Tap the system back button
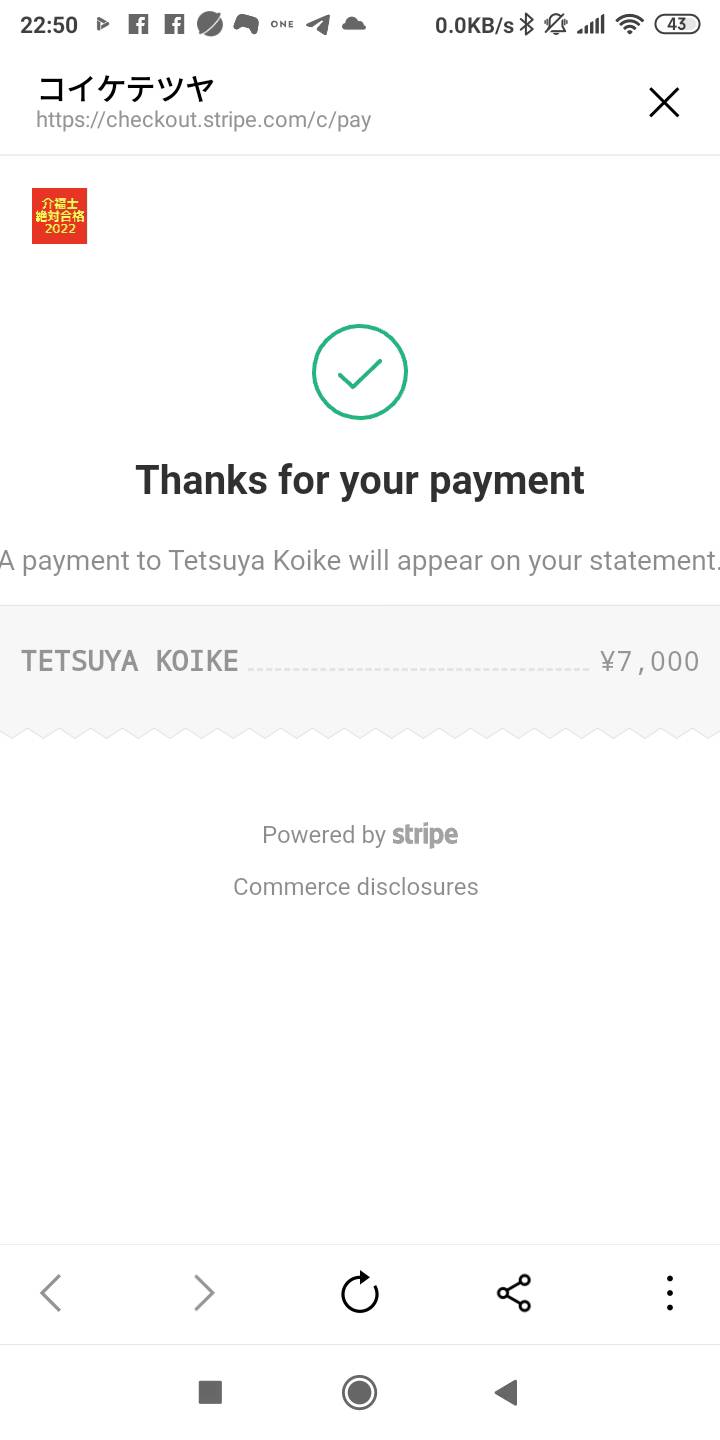Image resolution: width=720 pixels, height=1440 pixels. click(x=507, y=1392)
